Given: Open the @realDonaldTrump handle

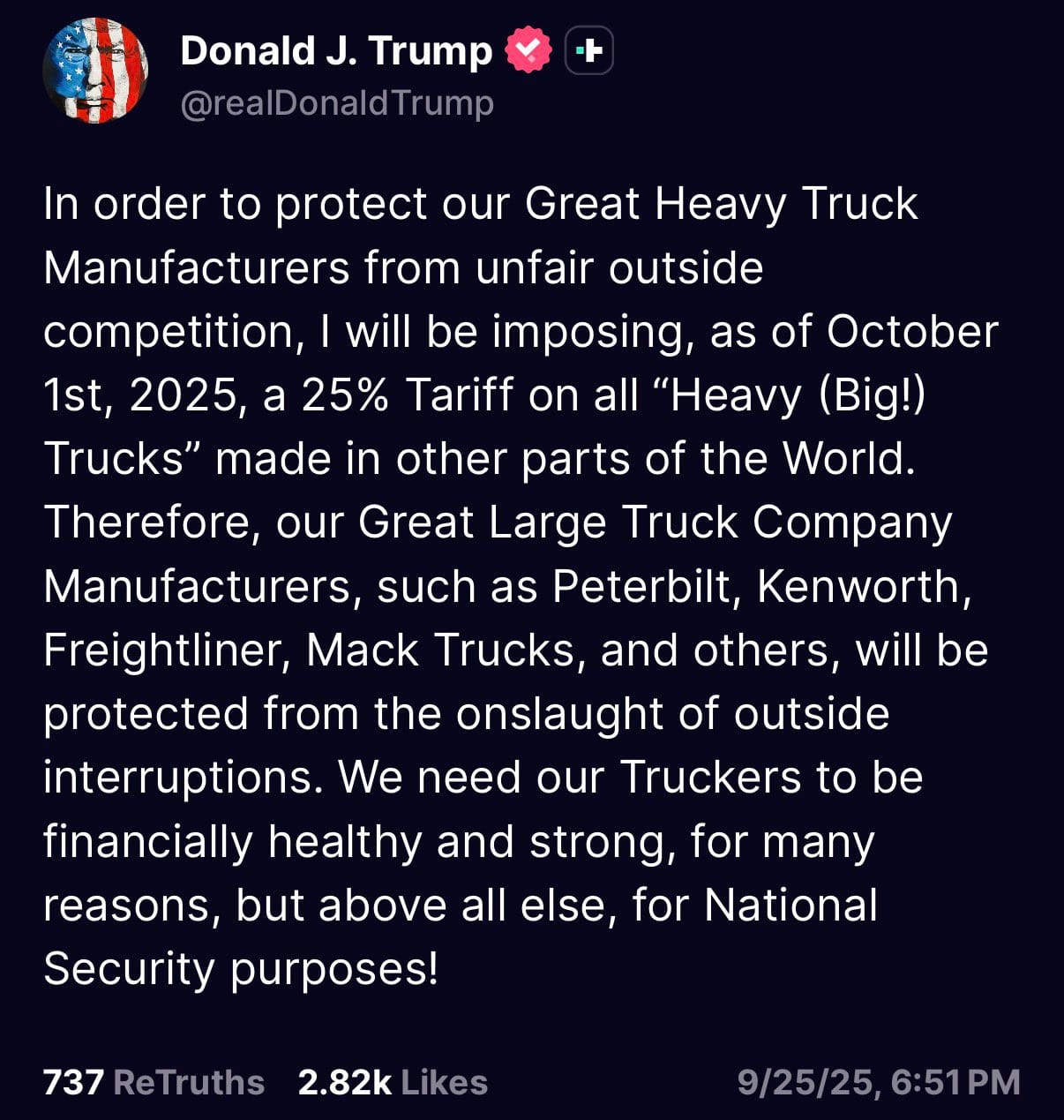Looking at the screenshot, I should tap(337, 103).
